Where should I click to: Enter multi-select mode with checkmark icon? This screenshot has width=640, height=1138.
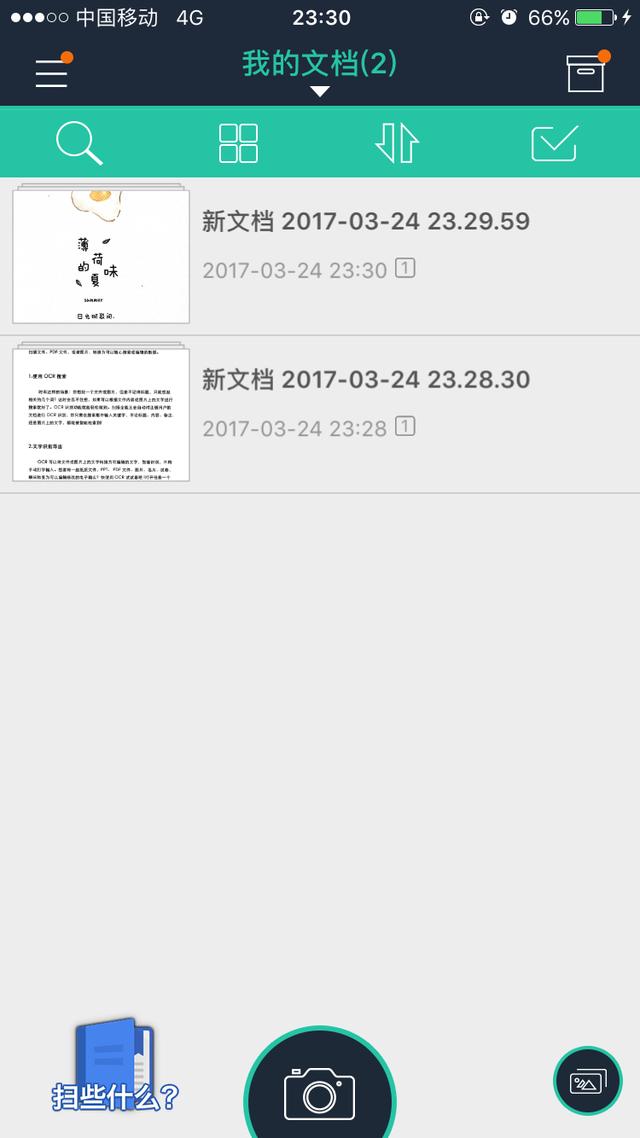(x=554, y=143)
